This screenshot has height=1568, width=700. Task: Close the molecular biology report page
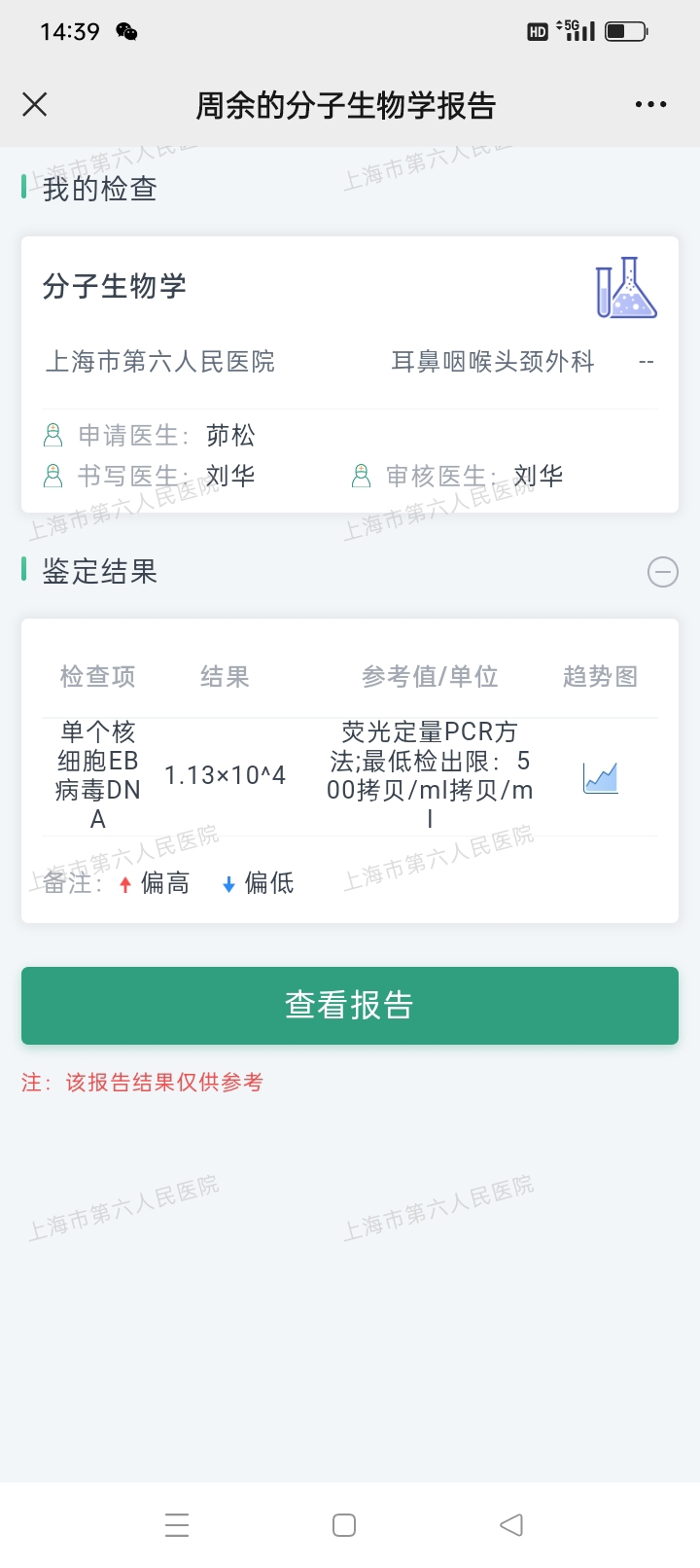35,104
